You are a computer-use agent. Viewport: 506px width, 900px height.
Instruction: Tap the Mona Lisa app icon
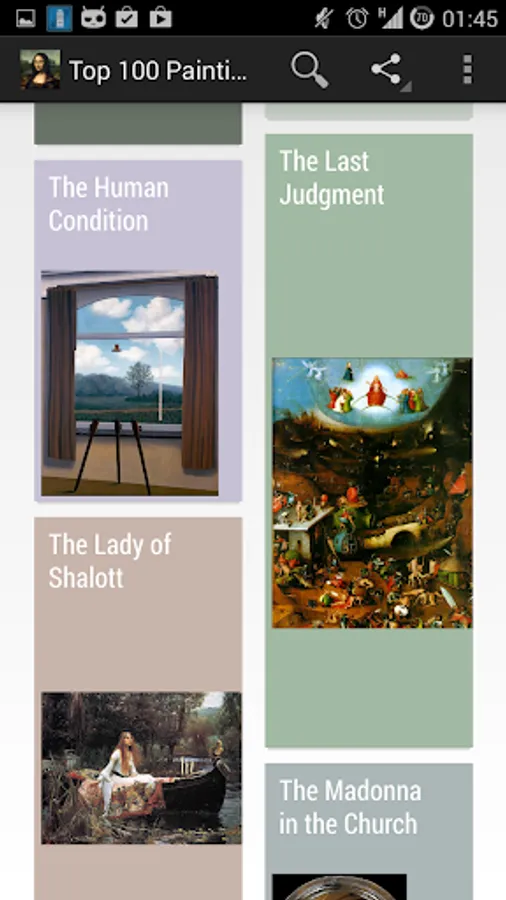click(x=40, y=69)
